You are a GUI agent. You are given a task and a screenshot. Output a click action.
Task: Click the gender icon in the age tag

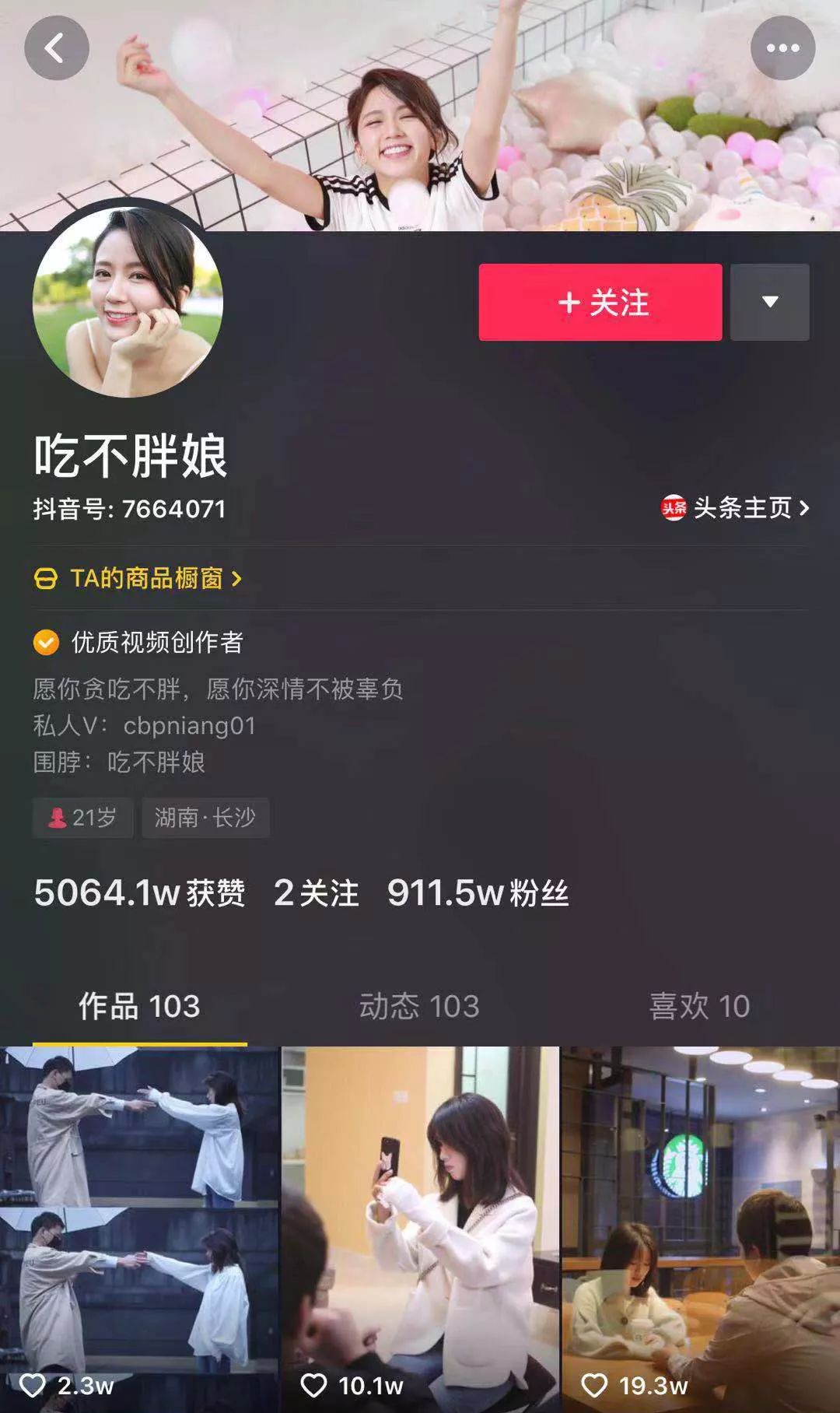click(55, 818)
